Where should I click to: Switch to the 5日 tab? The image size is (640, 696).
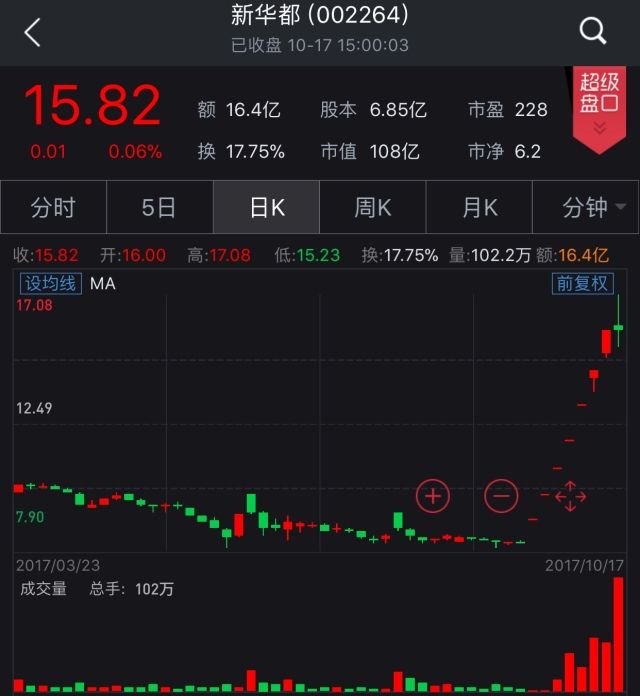click(x=159, y=208)
